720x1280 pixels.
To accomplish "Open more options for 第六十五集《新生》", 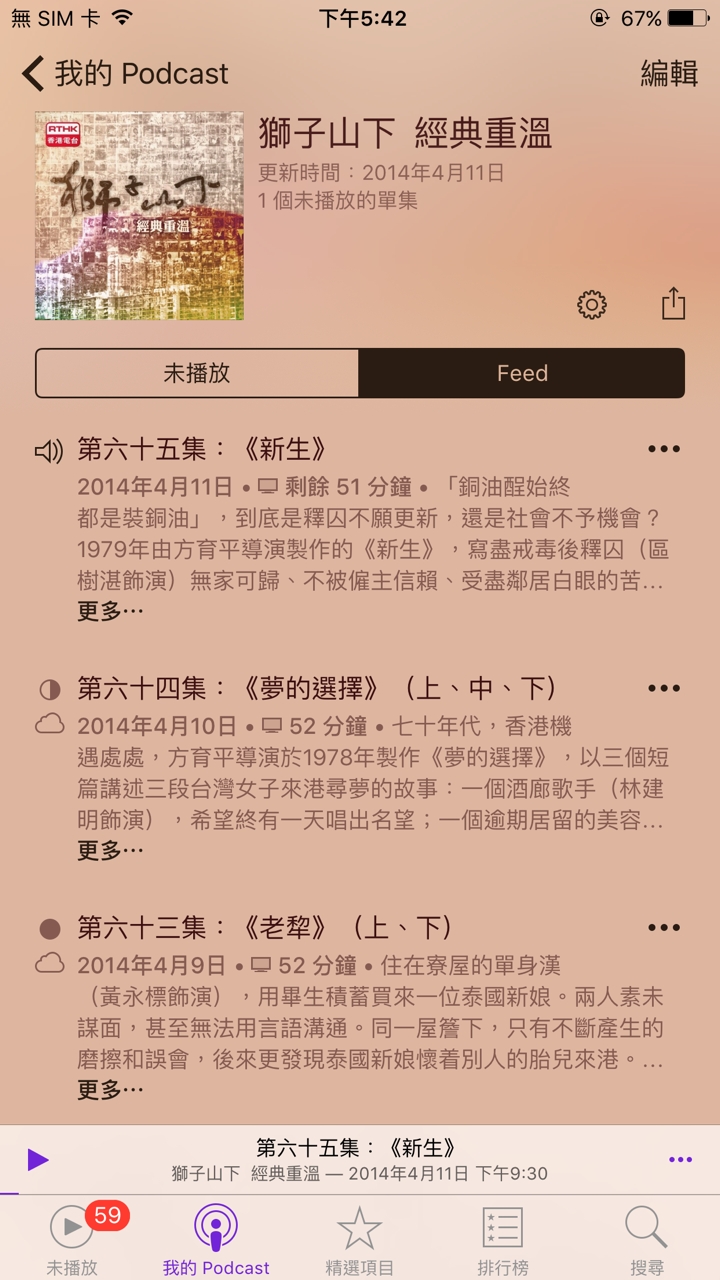I will click(x=664, y=450).
